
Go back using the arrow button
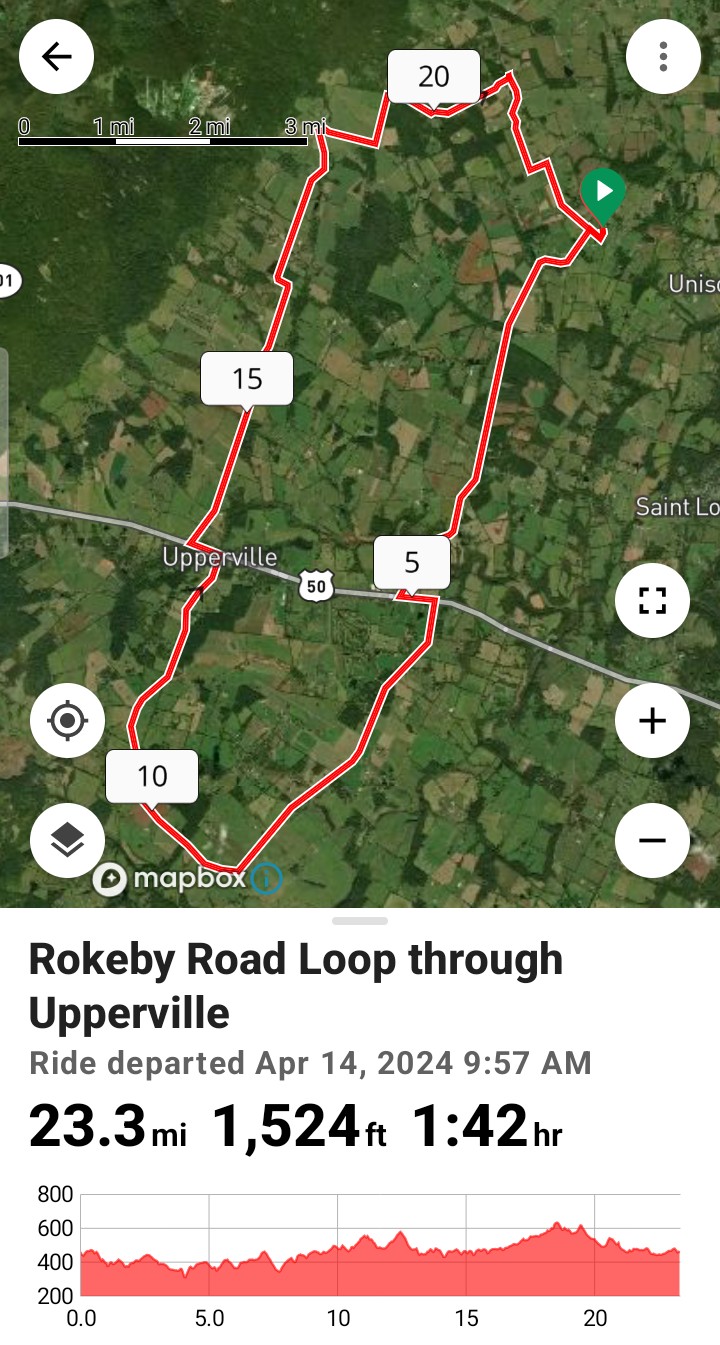click(56, 57)
